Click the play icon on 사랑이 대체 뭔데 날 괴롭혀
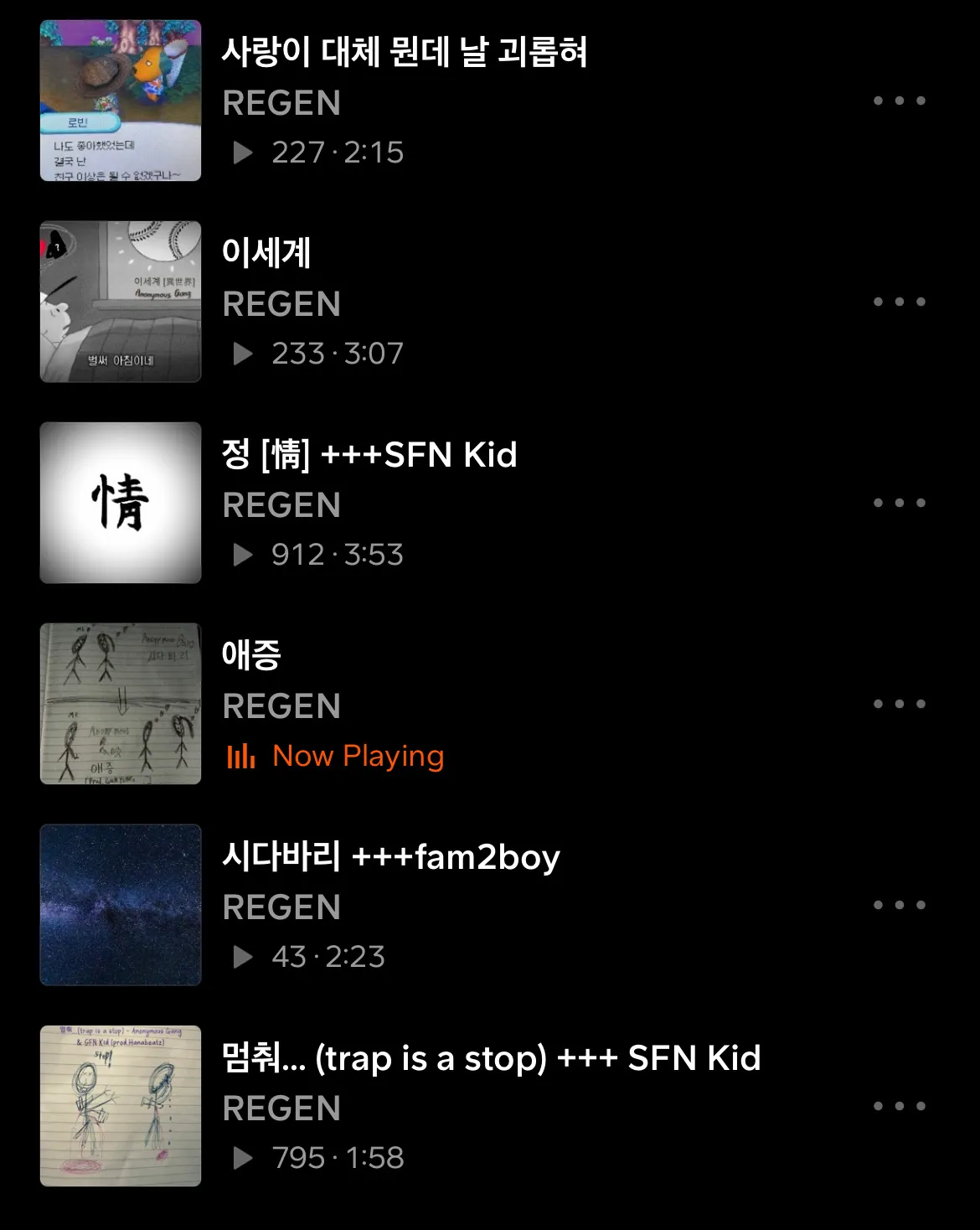This screenshot has width=980, height=1230. [245, 152]
